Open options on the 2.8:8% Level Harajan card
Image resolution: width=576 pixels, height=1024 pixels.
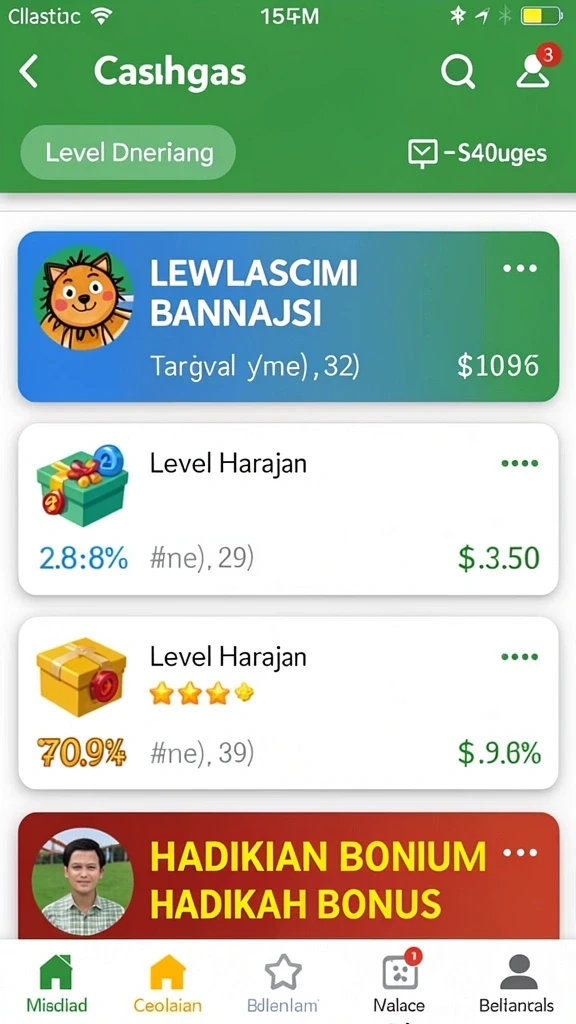pyautogui.click(x=520, y=463)
